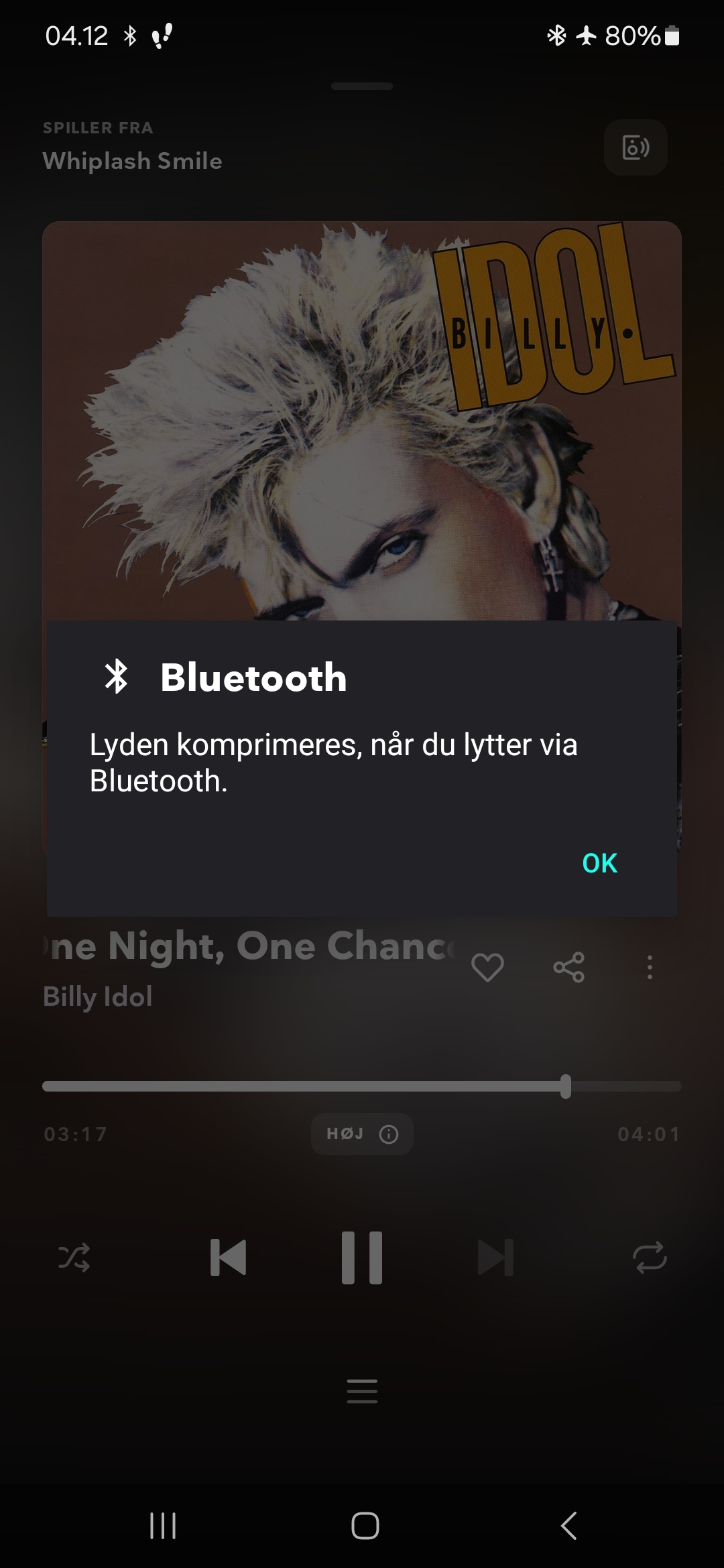The image size is (724, 1568).
Task: Skip to the next track
Action: tap(495, 1258)
